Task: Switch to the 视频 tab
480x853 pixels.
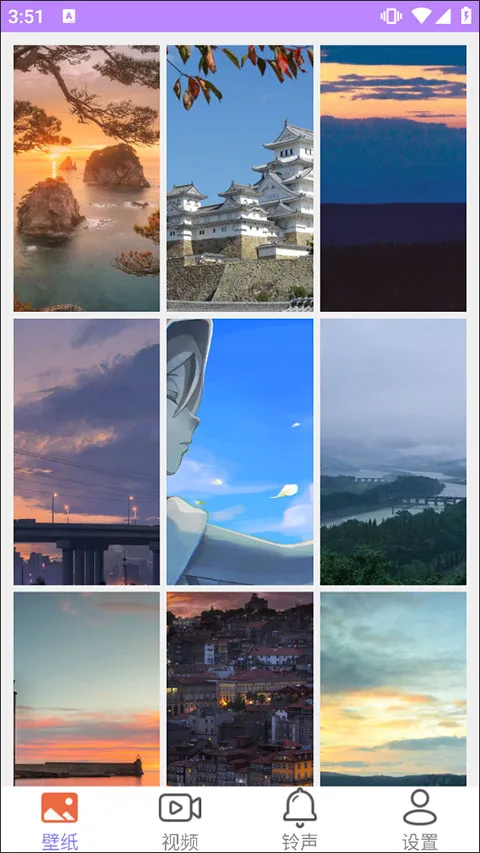Action: point(180,820)
